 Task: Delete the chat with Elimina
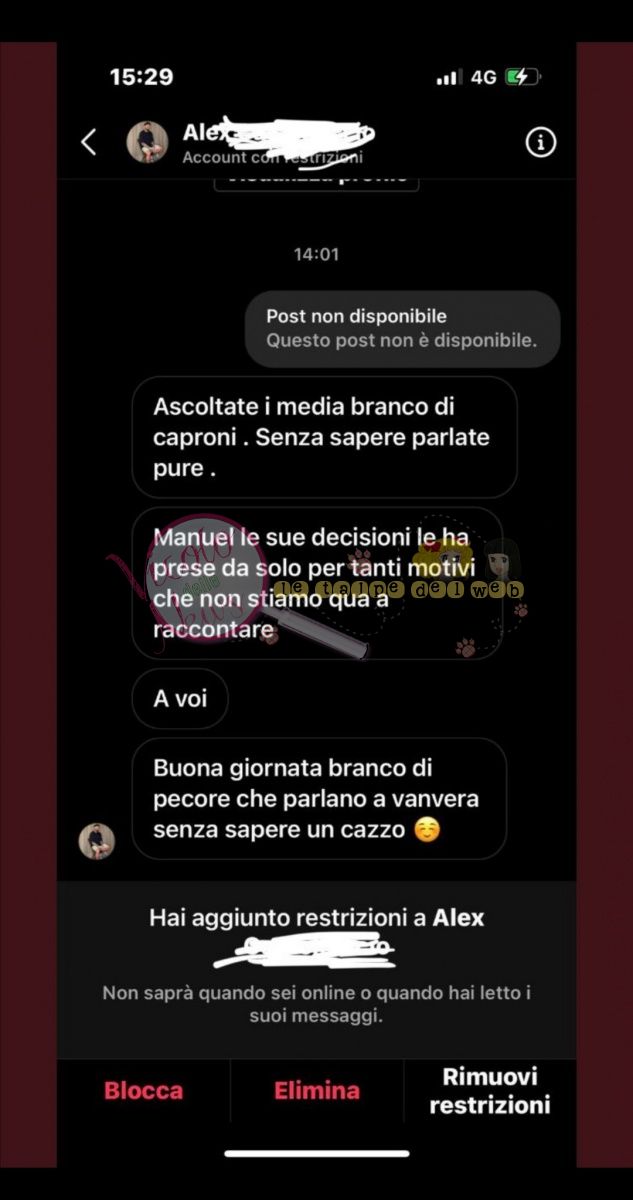(x=317, y=1090)
